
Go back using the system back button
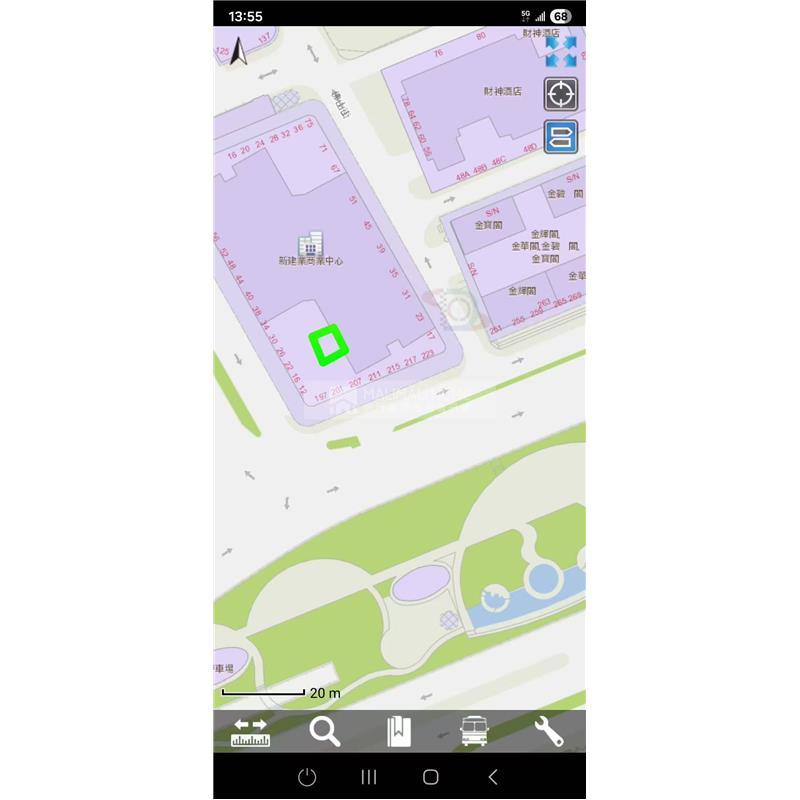point(492,777)
